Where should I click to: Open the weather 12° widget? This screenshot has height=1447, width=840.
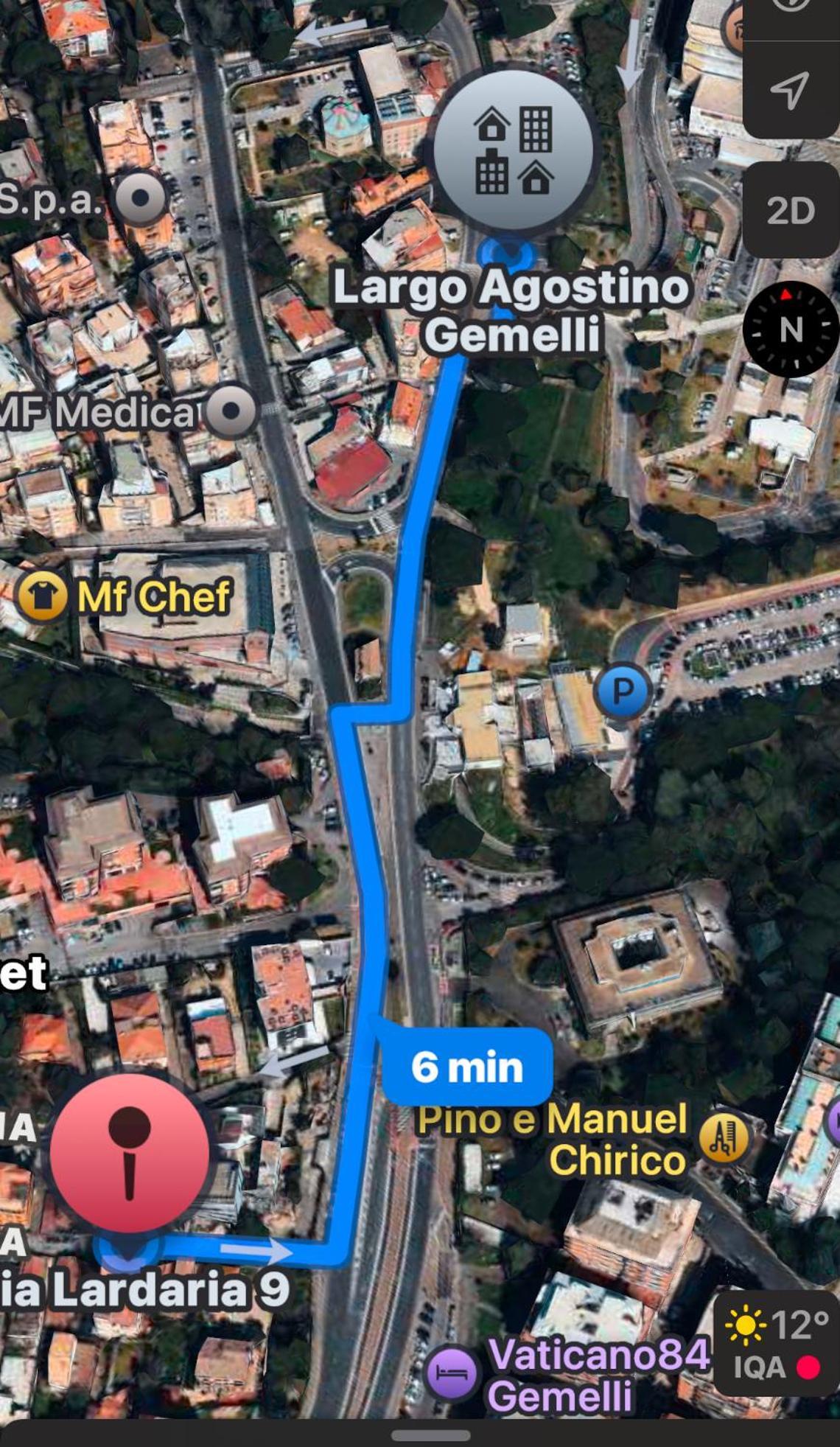click(776, 1342)
